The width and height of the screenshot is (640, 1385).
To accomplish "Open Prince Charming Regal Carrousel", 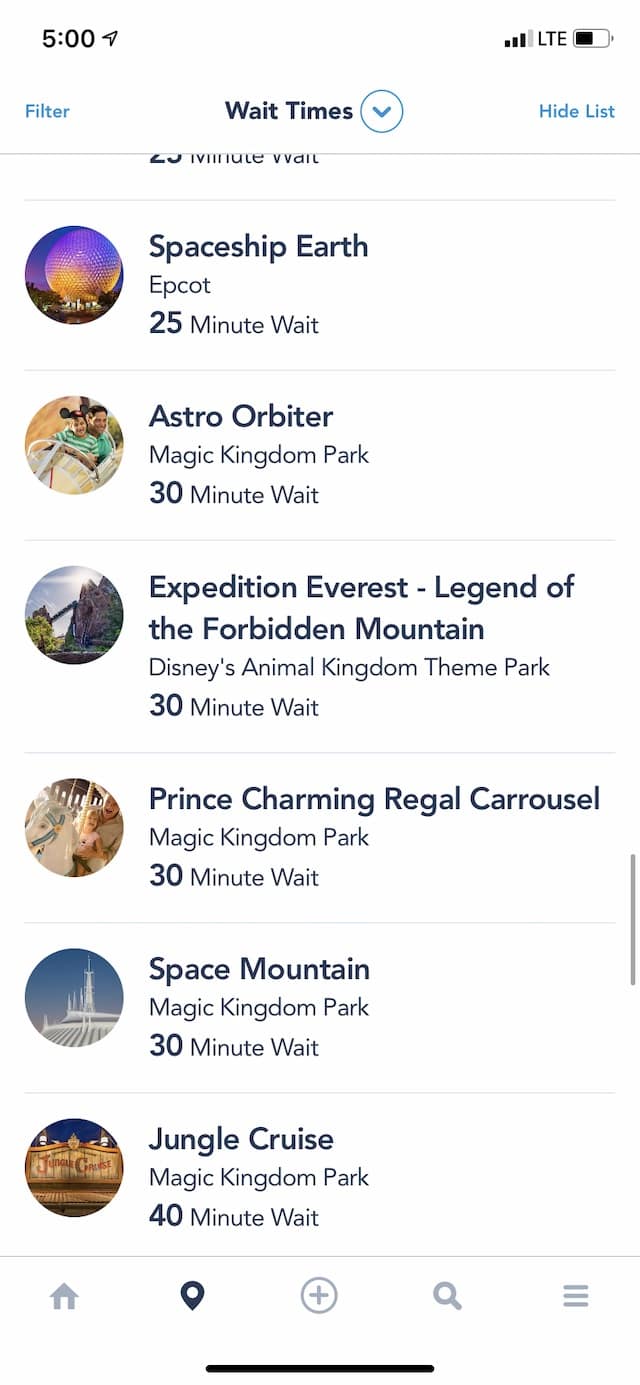I will click(x=320, y=837).
